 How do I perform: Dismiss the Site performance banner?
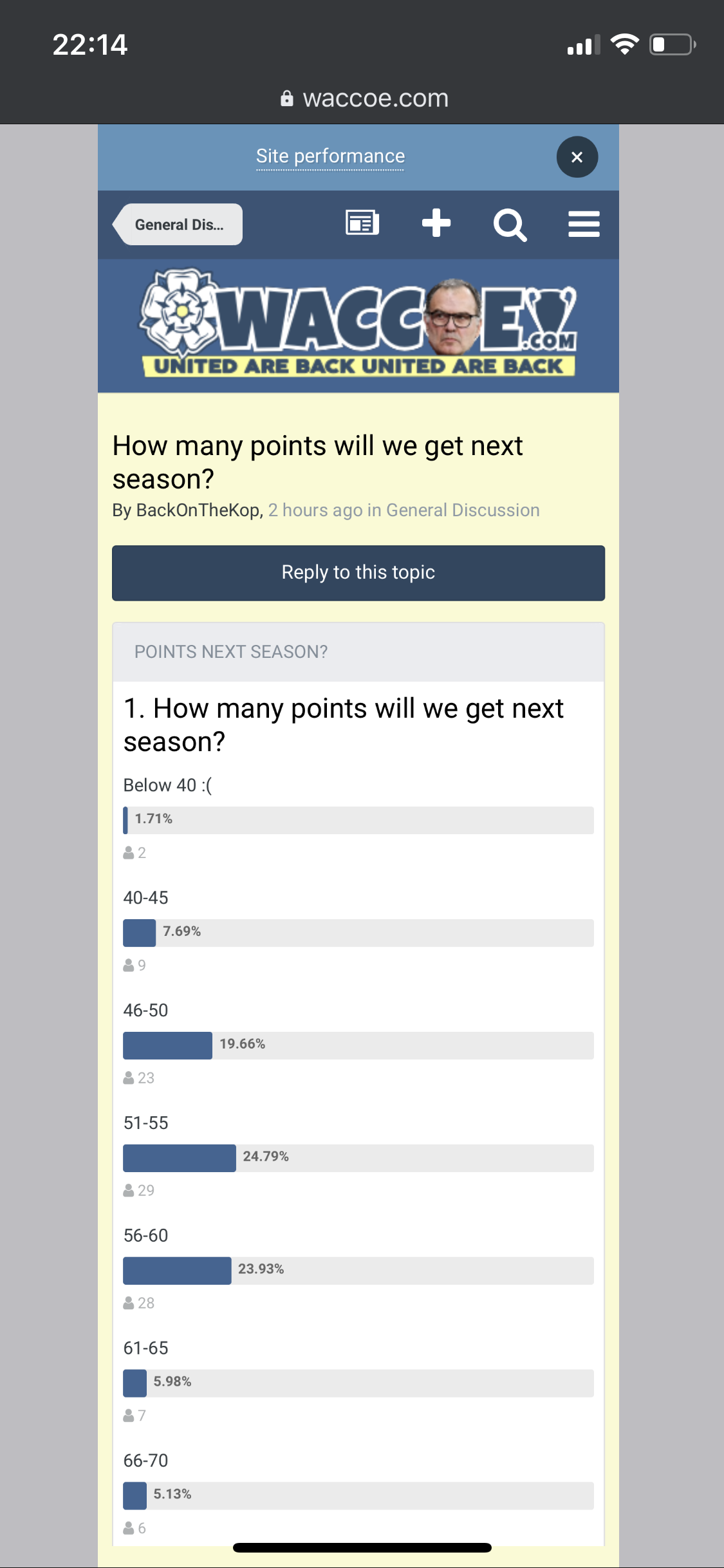pos(577,157)
